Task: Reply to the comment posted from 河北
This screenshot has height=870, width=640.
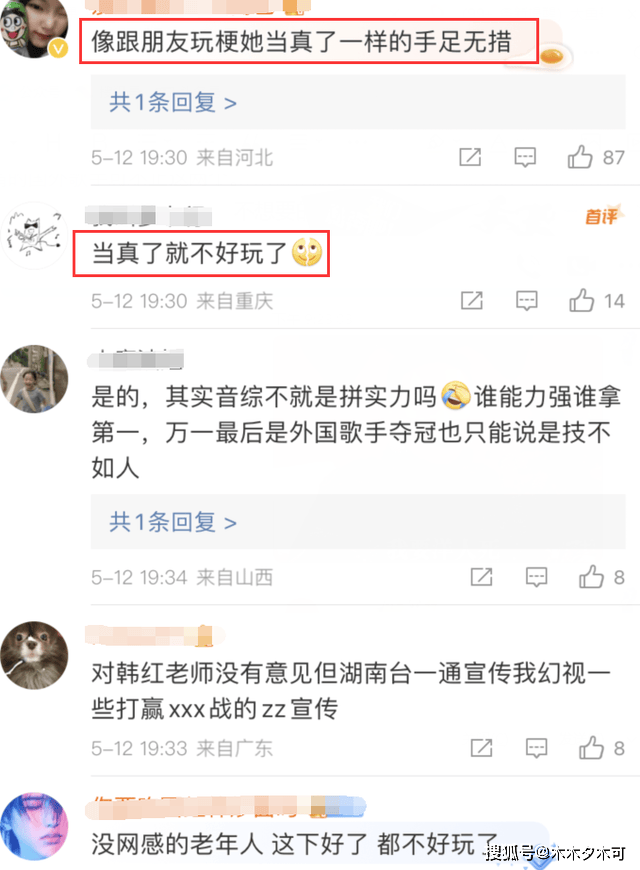Action: click(x=525, y=157)
